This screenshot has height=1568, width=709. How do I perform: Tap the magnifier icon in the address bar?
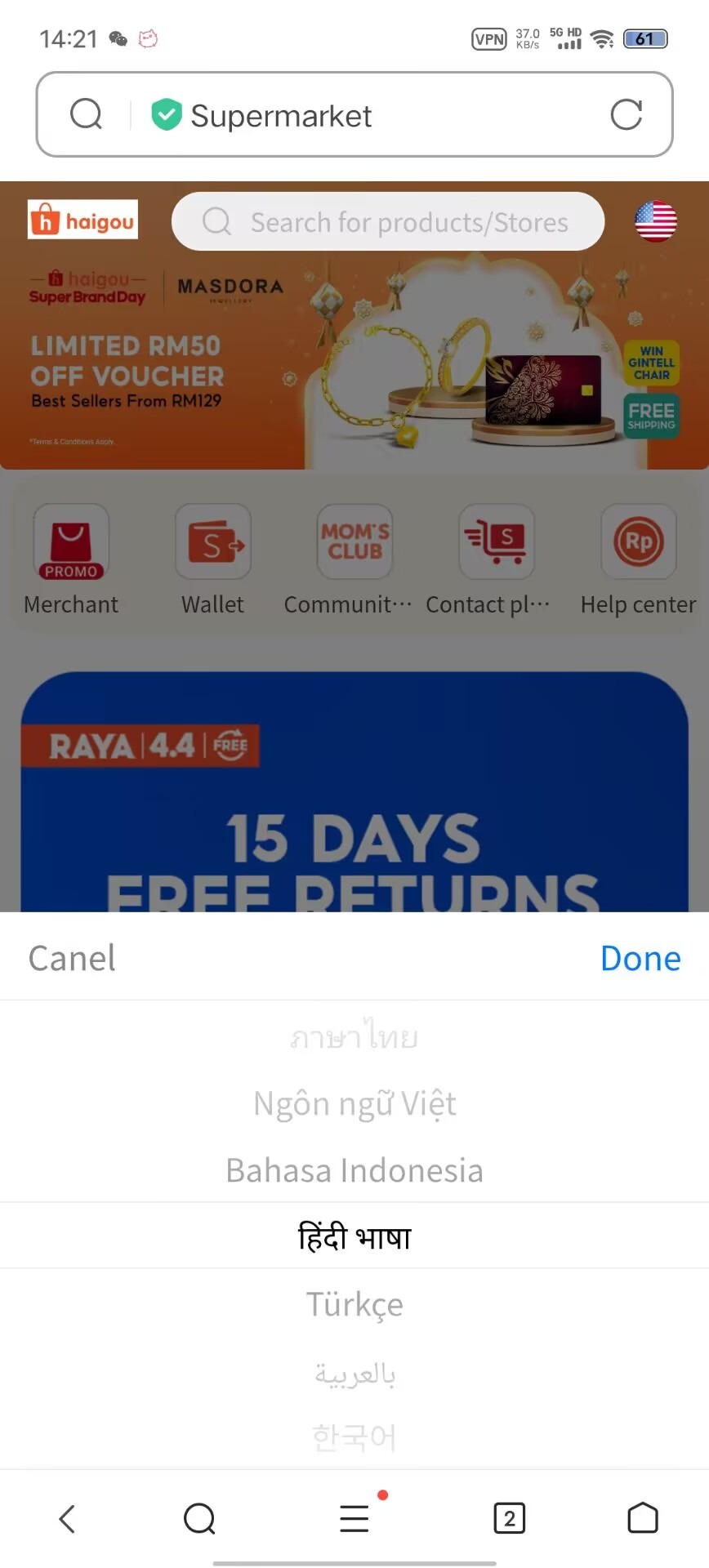pos(86,115)
